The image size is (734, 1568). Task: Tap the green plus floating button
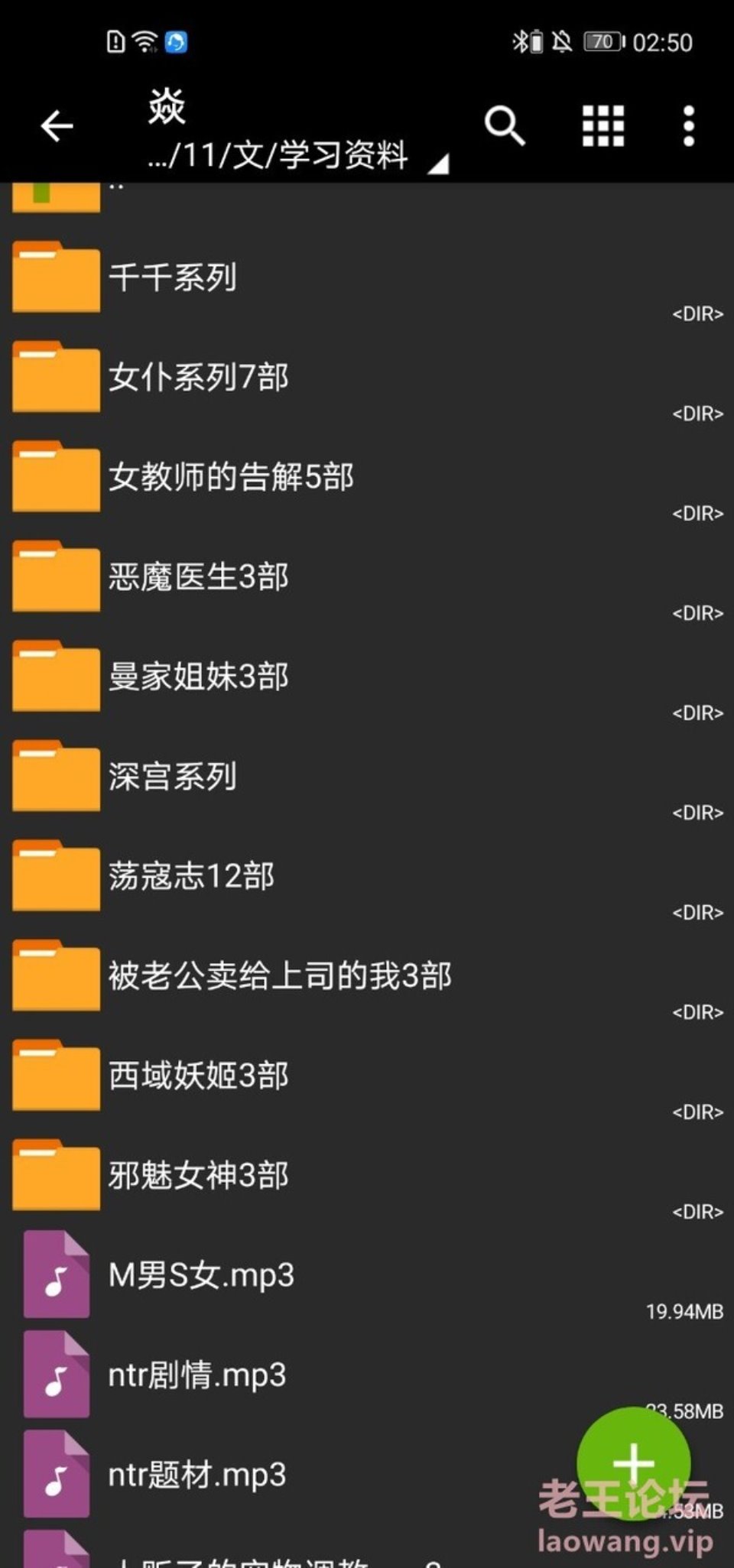[634, 1463]
